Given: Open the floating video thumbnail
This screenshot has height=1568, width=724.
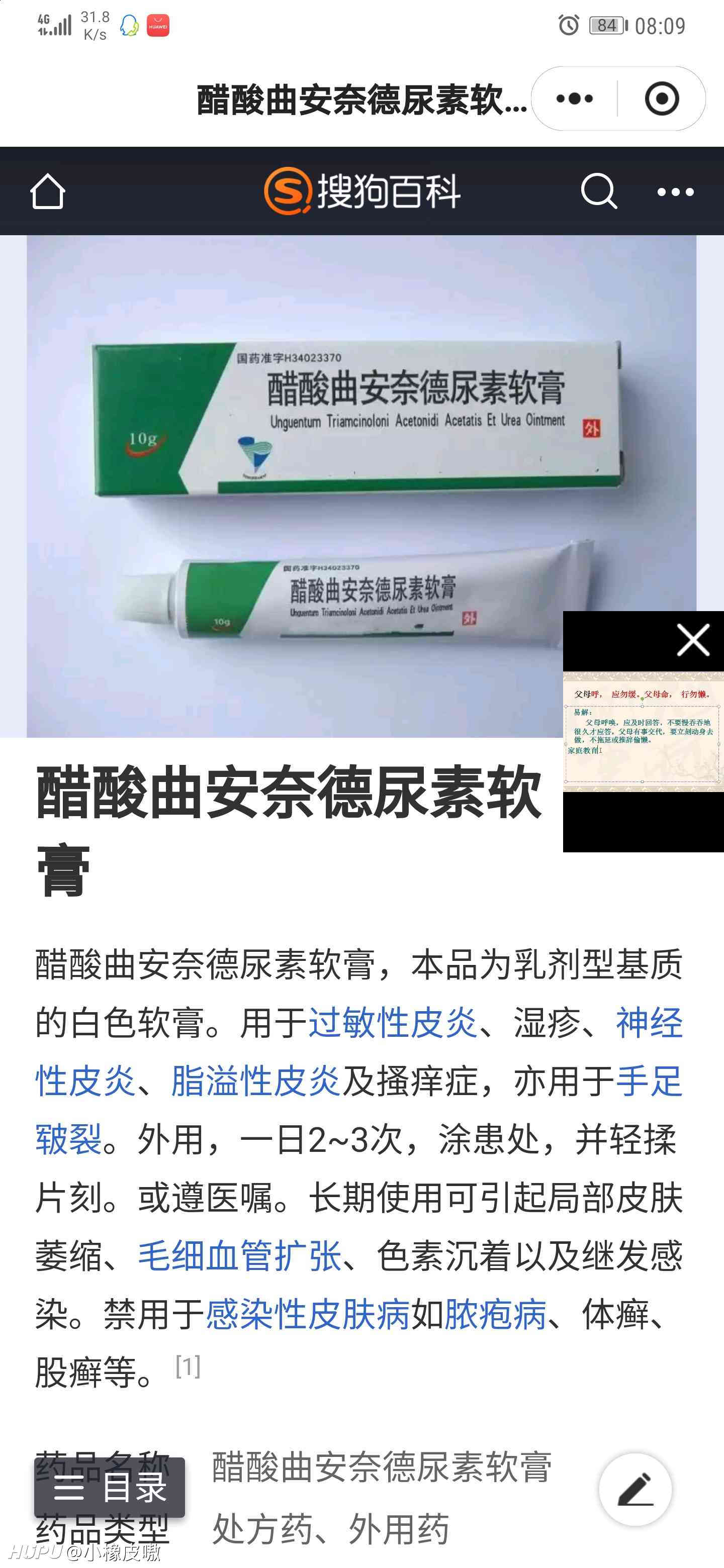Looking at the screenshot, I should [643, 732].
